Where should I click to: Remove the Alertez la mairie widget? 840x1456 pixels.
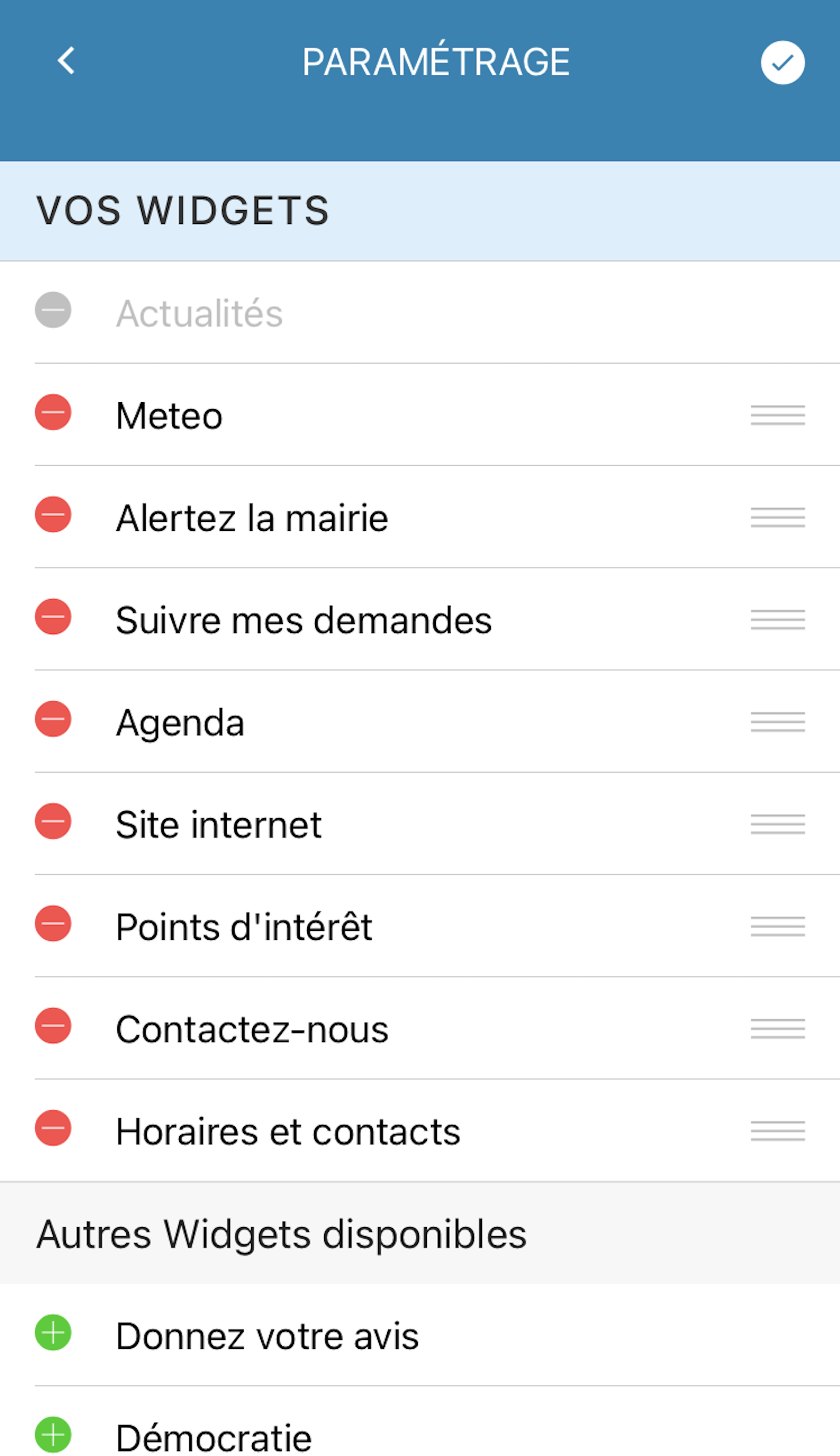point(53,514)
